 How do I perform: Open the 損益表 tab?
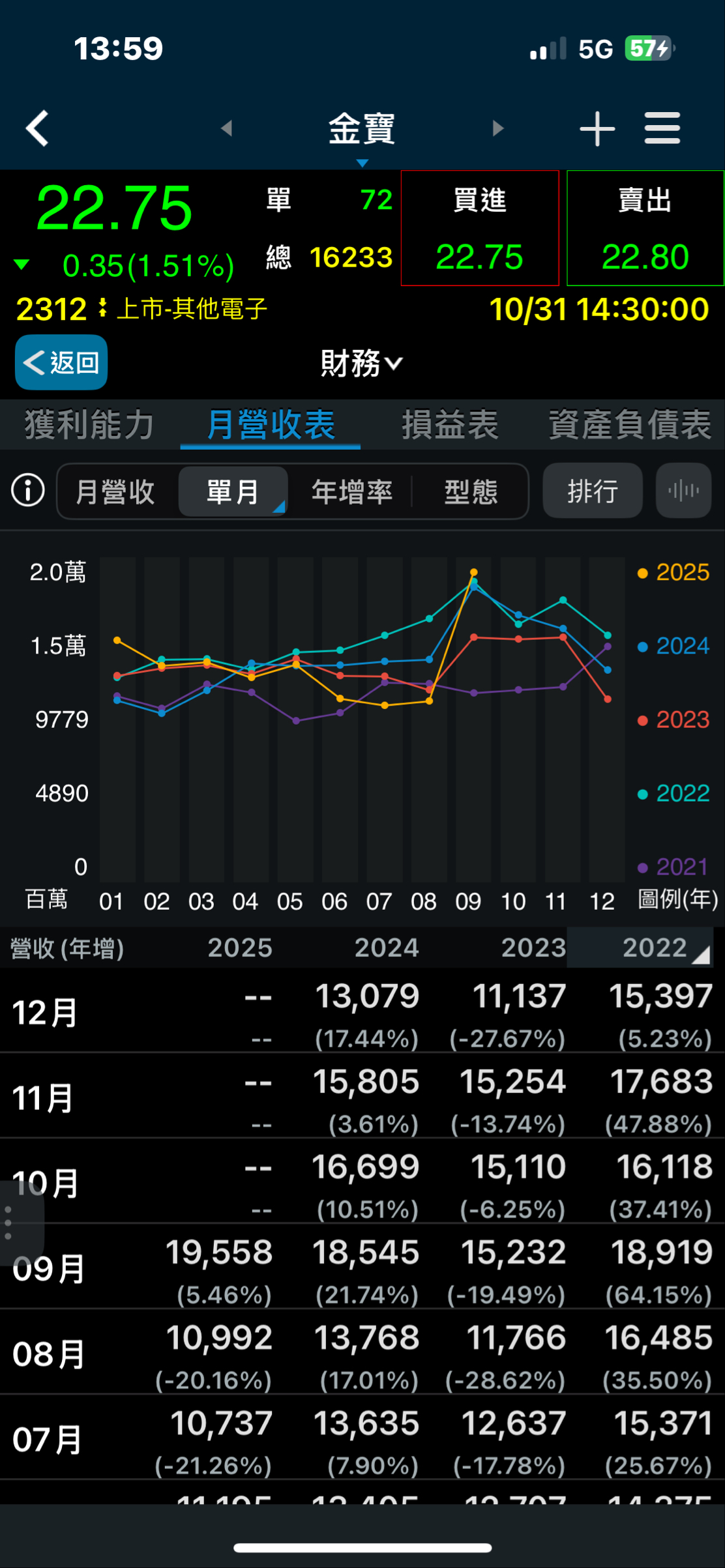click(450, 425)
